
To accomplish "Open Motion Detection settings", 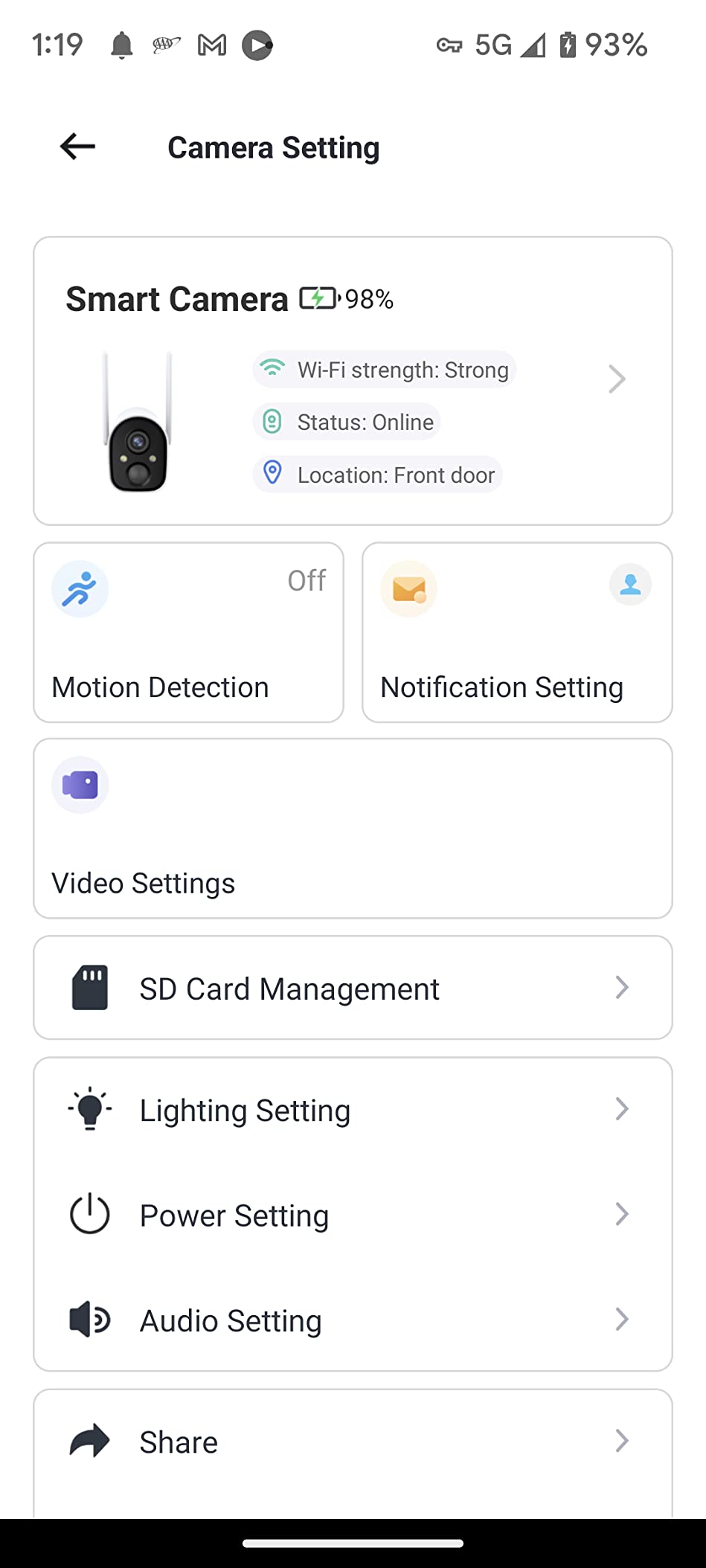I will pos(188,632).
